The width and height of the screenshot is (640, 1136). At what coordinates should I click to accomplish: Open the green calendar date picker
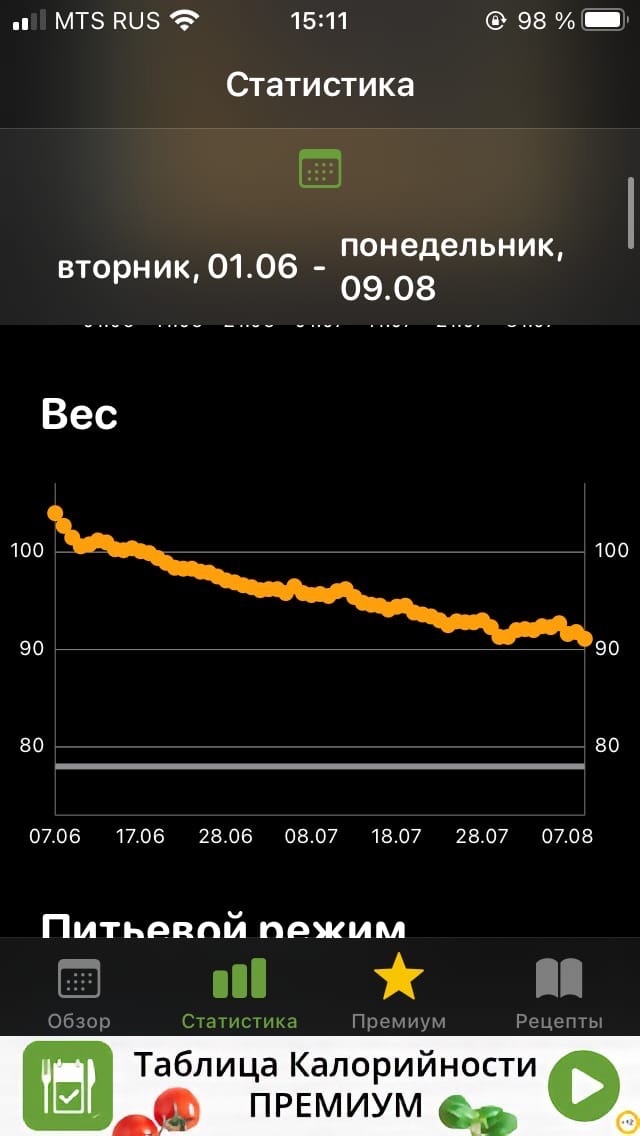point(320,169)
